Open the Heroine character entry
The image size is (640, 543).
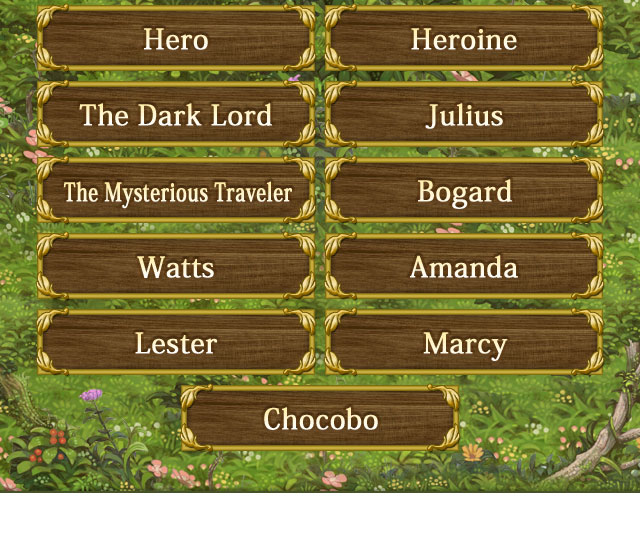click(464, 40)
